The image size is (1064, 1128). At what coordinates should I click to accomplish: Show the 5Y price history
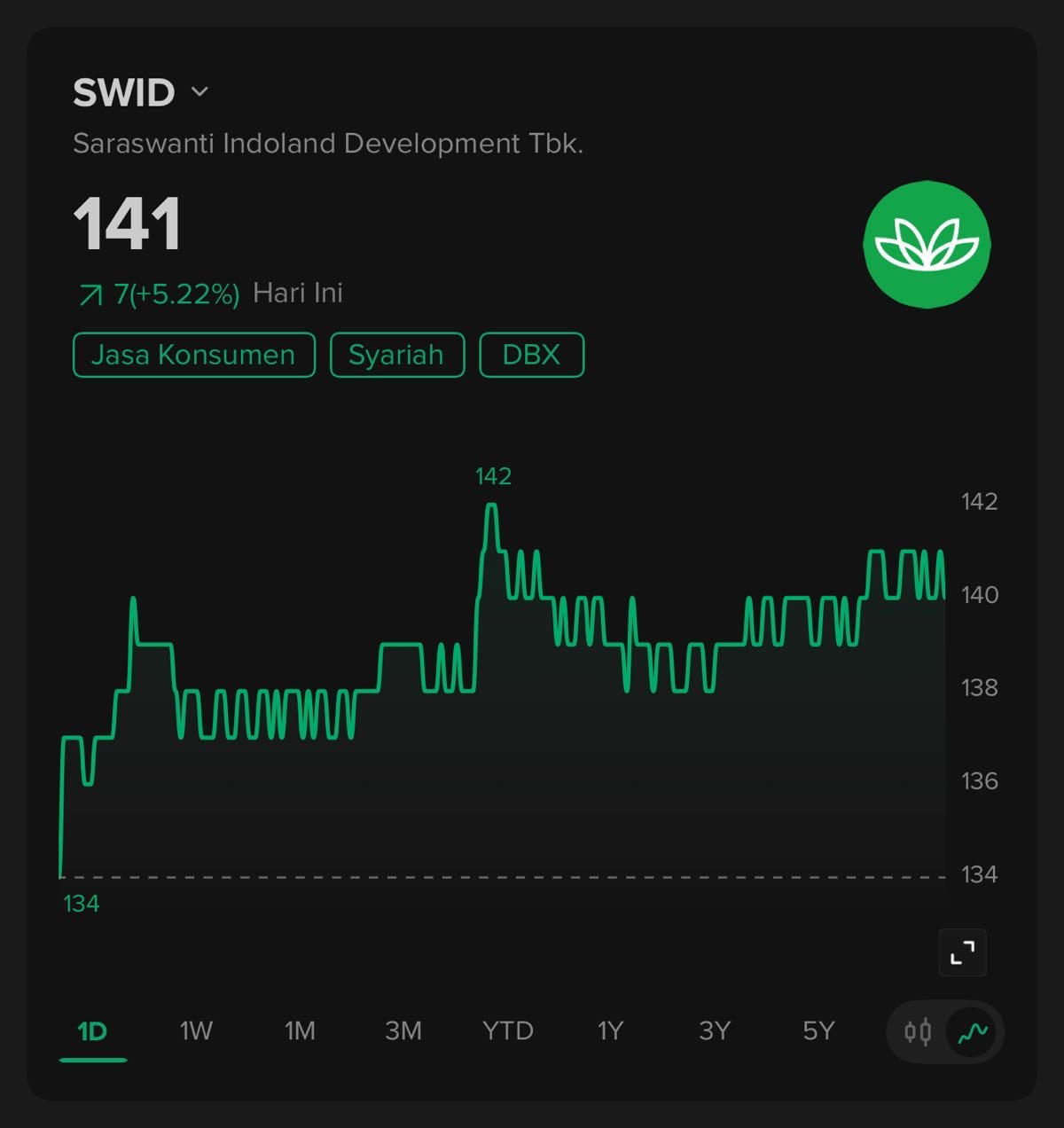(818, 1030)
